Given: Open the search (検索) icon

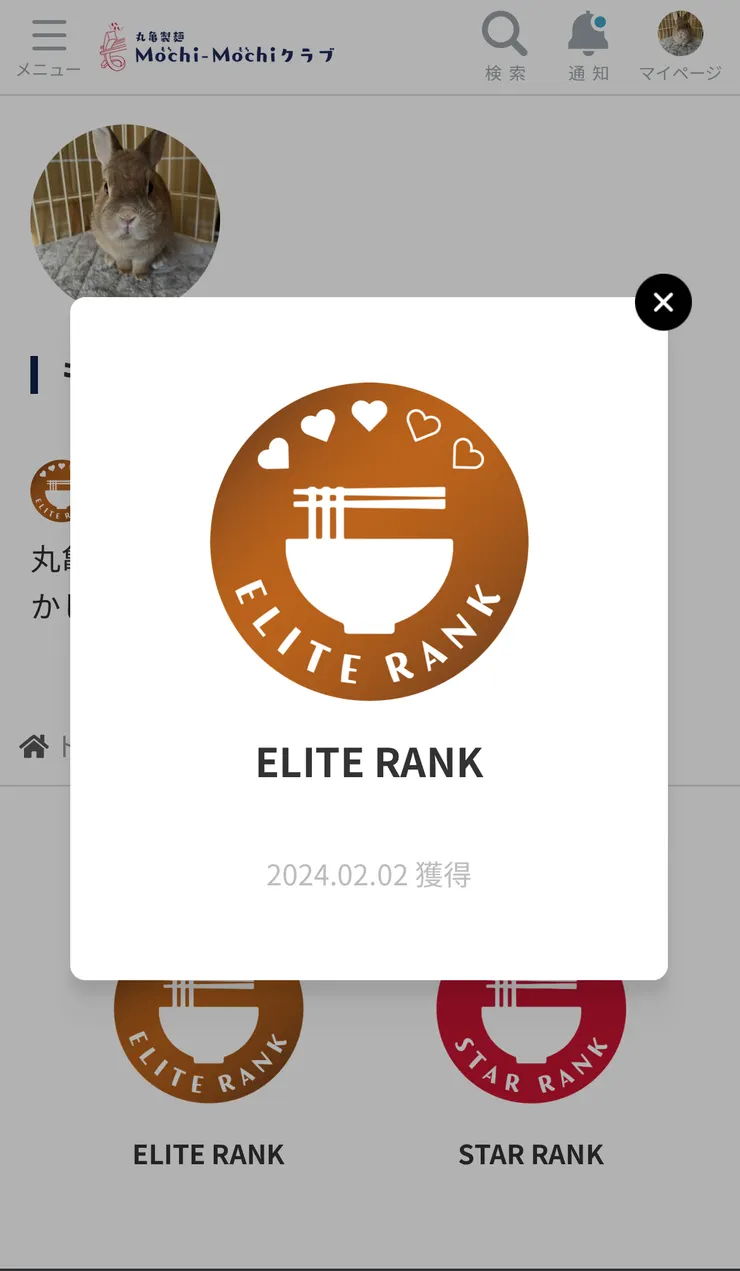Looking at the screenshot, I should coord(502,35).
